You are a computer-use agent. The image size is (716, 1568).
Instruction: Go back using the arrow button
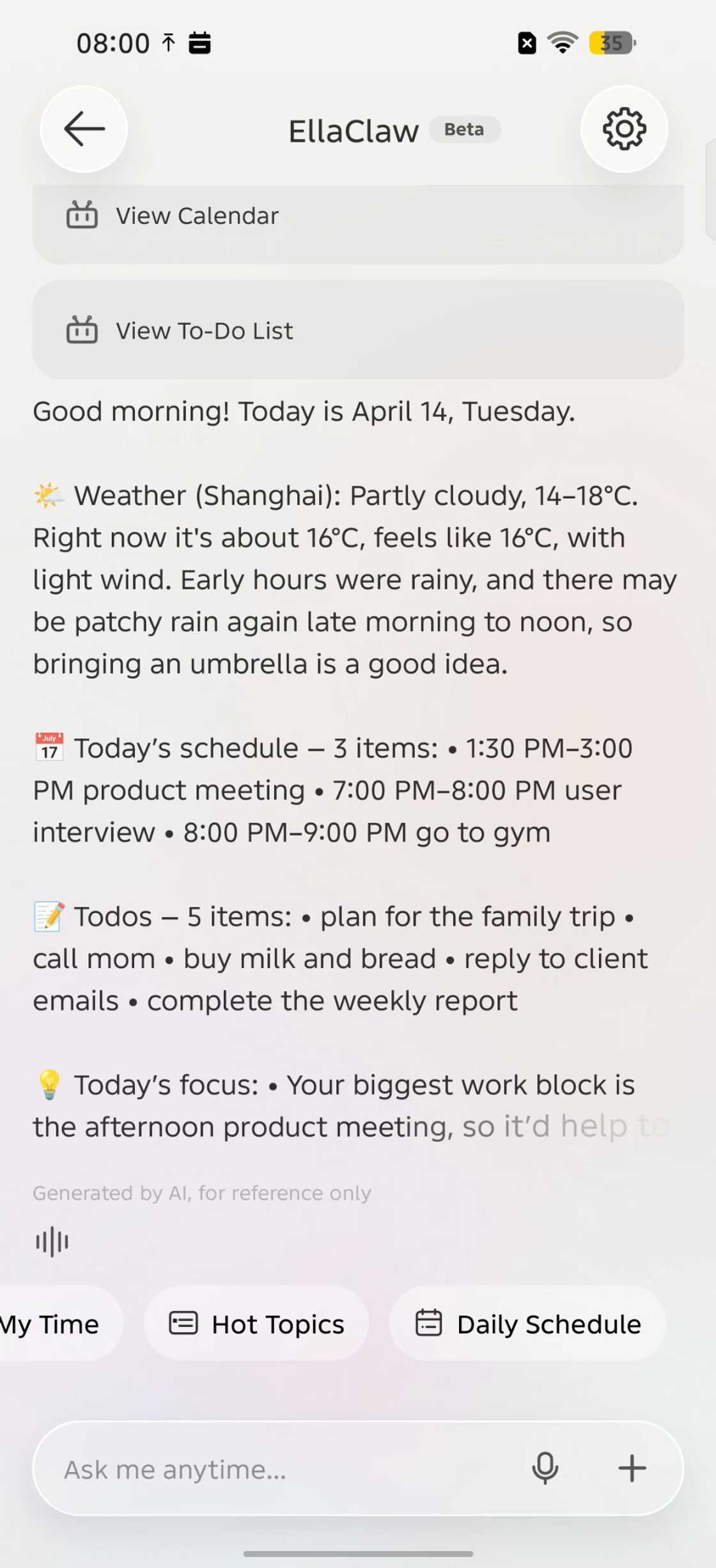pos(84,129)
